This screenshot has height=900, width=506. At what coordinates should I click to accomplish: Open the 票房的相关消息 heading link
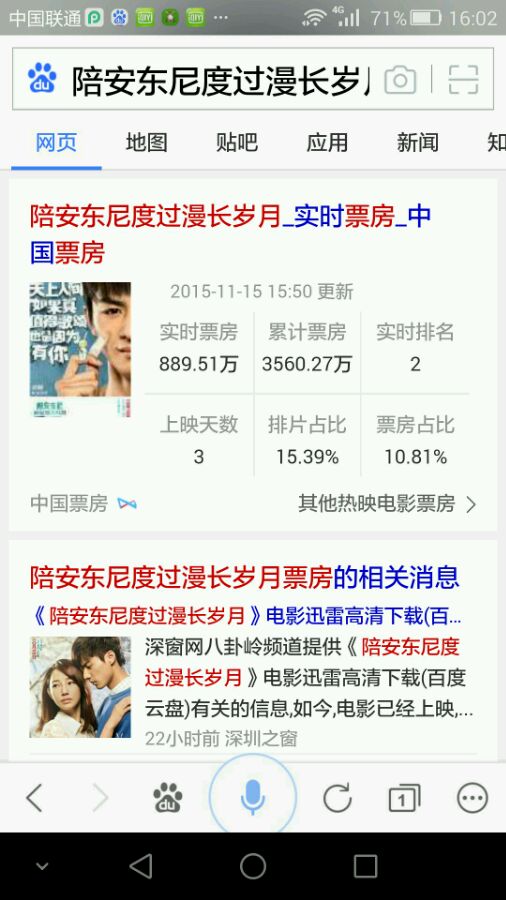coord(245,577)
